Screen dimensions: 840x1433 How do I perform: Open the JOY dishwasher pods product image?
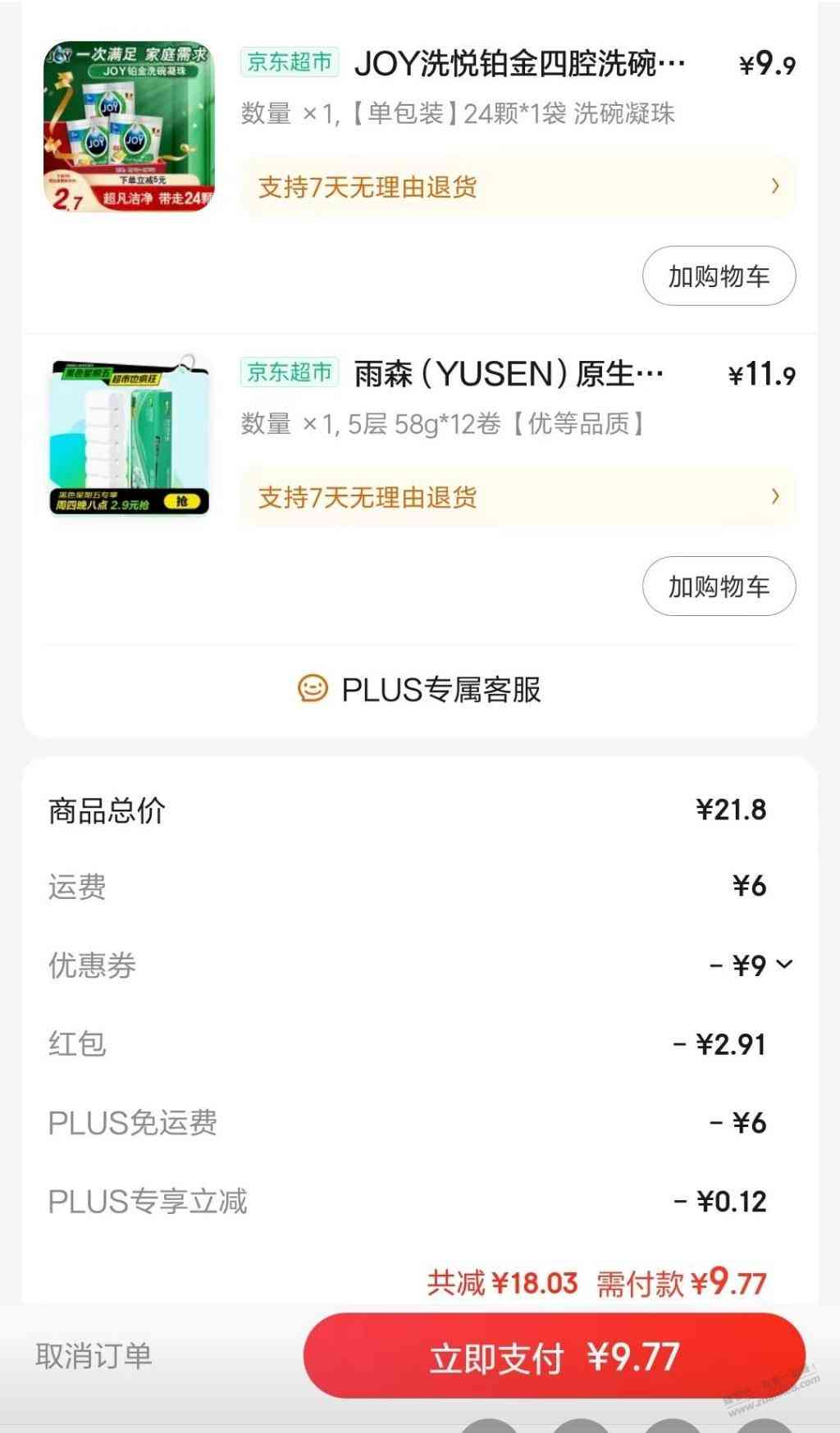[129, 126]
